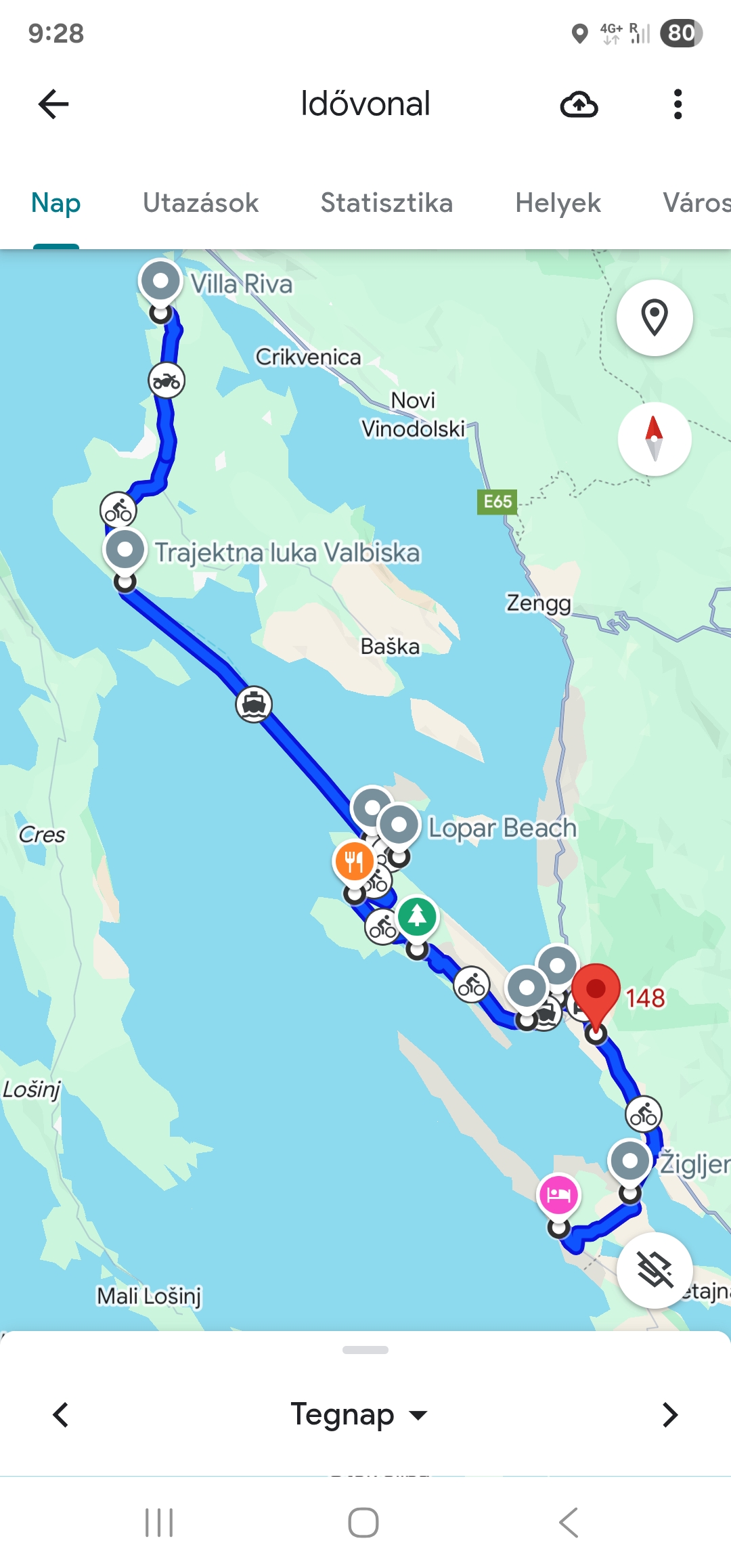Select the Villa Riva map marker

coord(160,281)
